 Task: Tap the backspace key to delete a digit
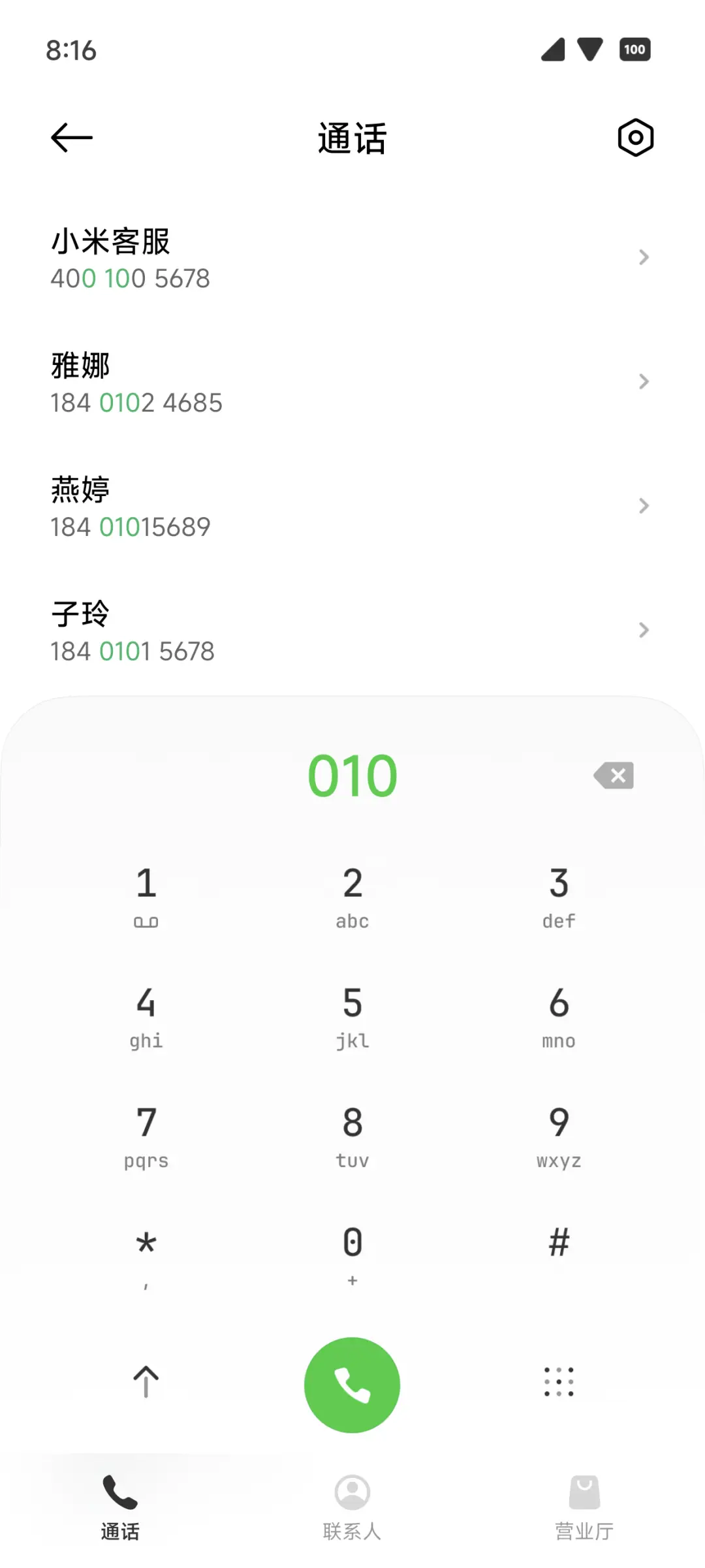[x=612, y=775]
